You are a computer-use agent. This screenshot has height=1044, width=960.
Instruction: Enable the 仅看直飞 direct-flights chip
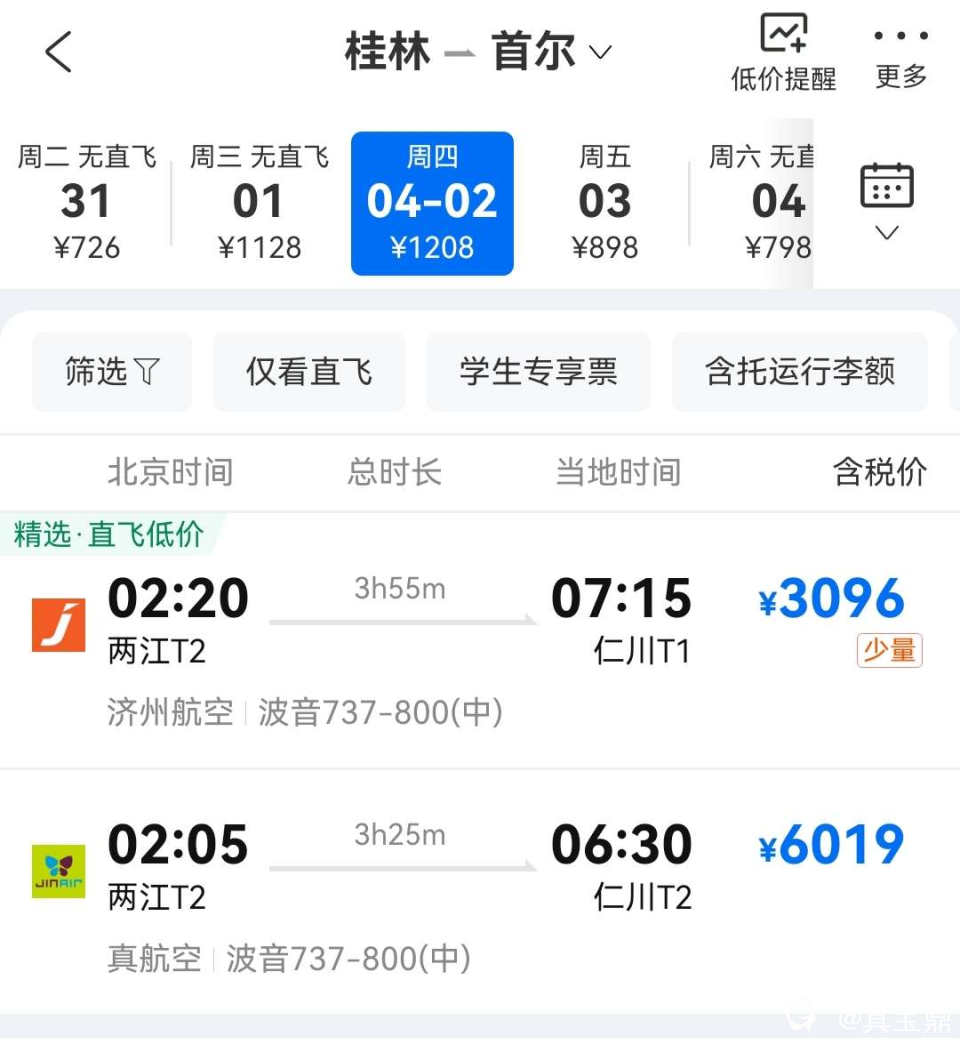click(309, 372)
